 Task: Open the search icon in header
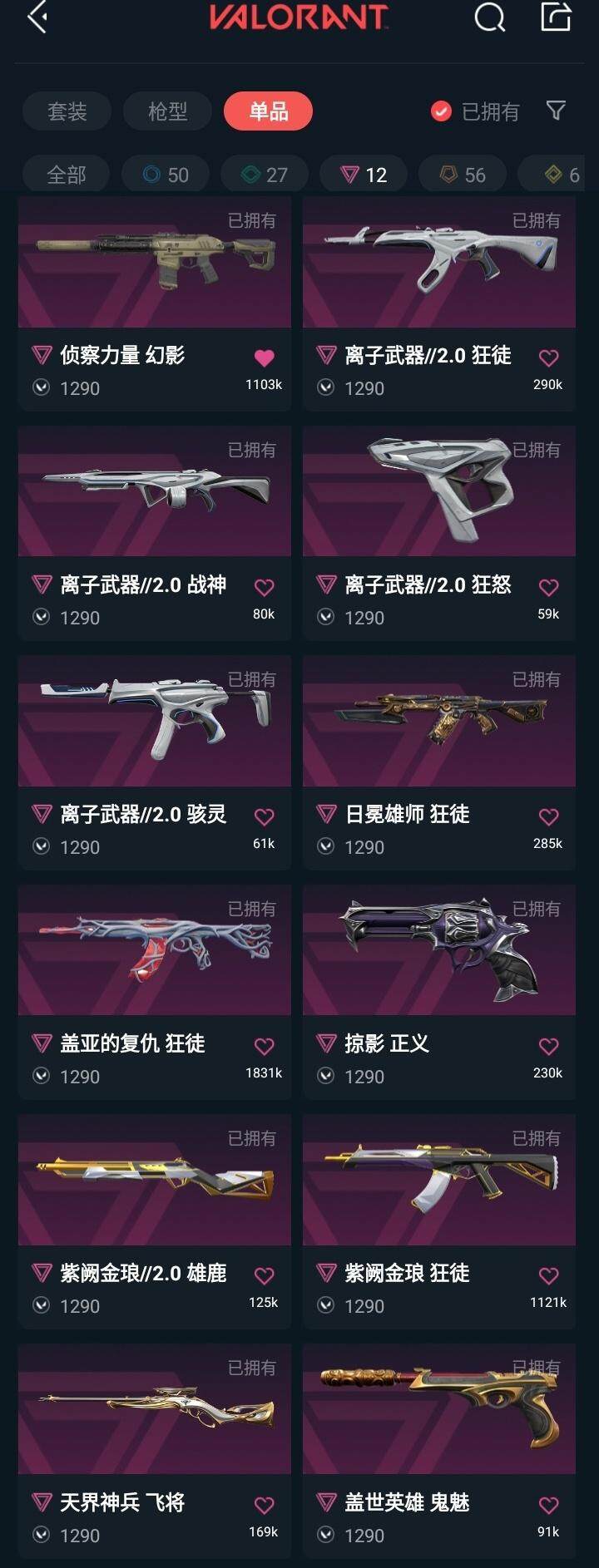(x=489, y=17)
